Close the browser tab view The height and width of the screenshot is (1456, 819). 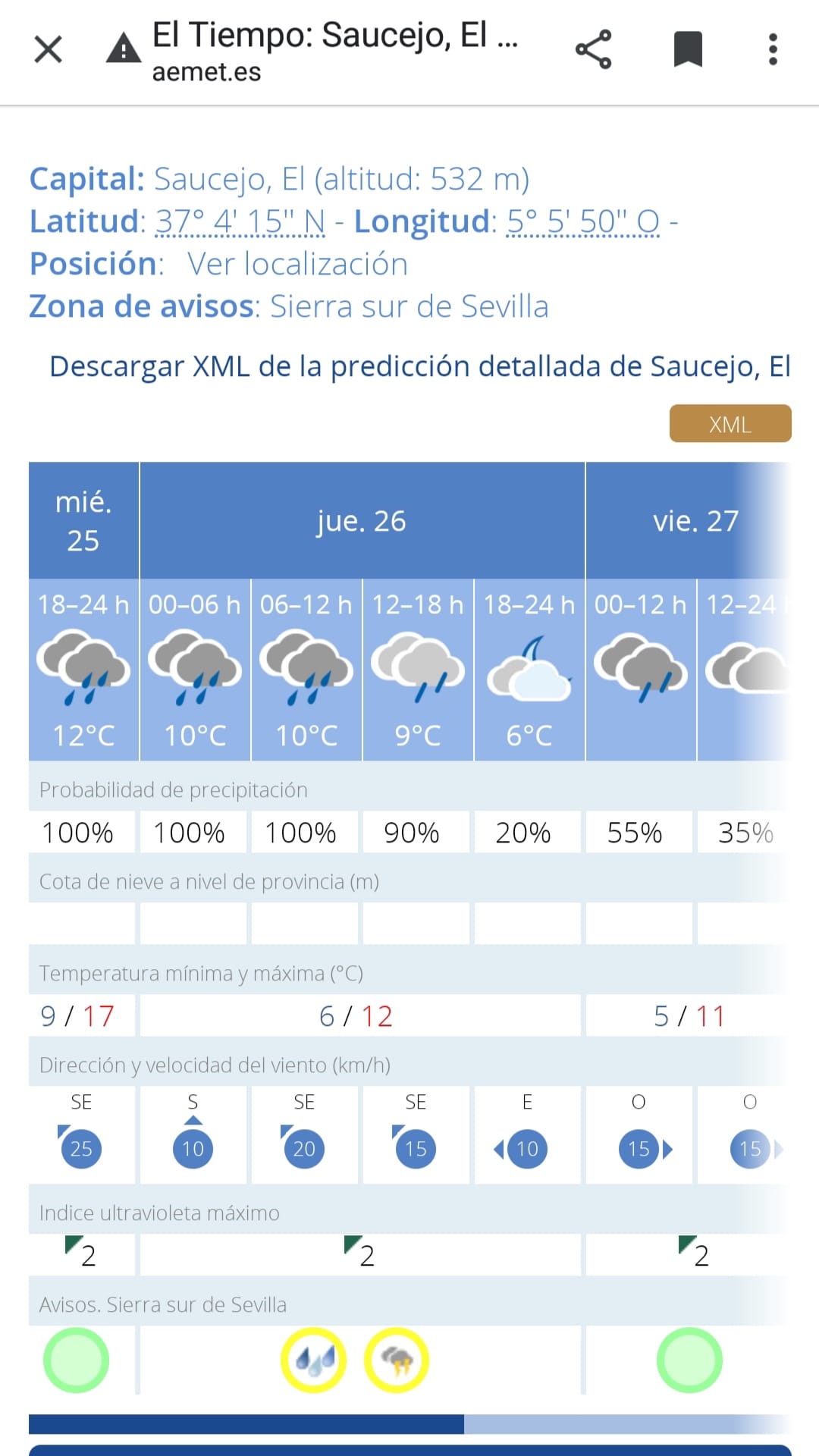[49, 50]
